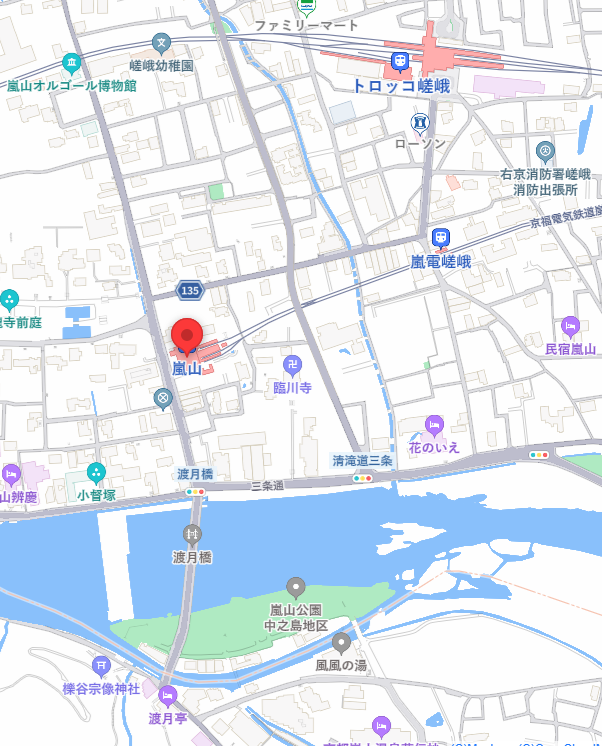
Task: Select the ローソン store marker
Action: pos(420,123)
